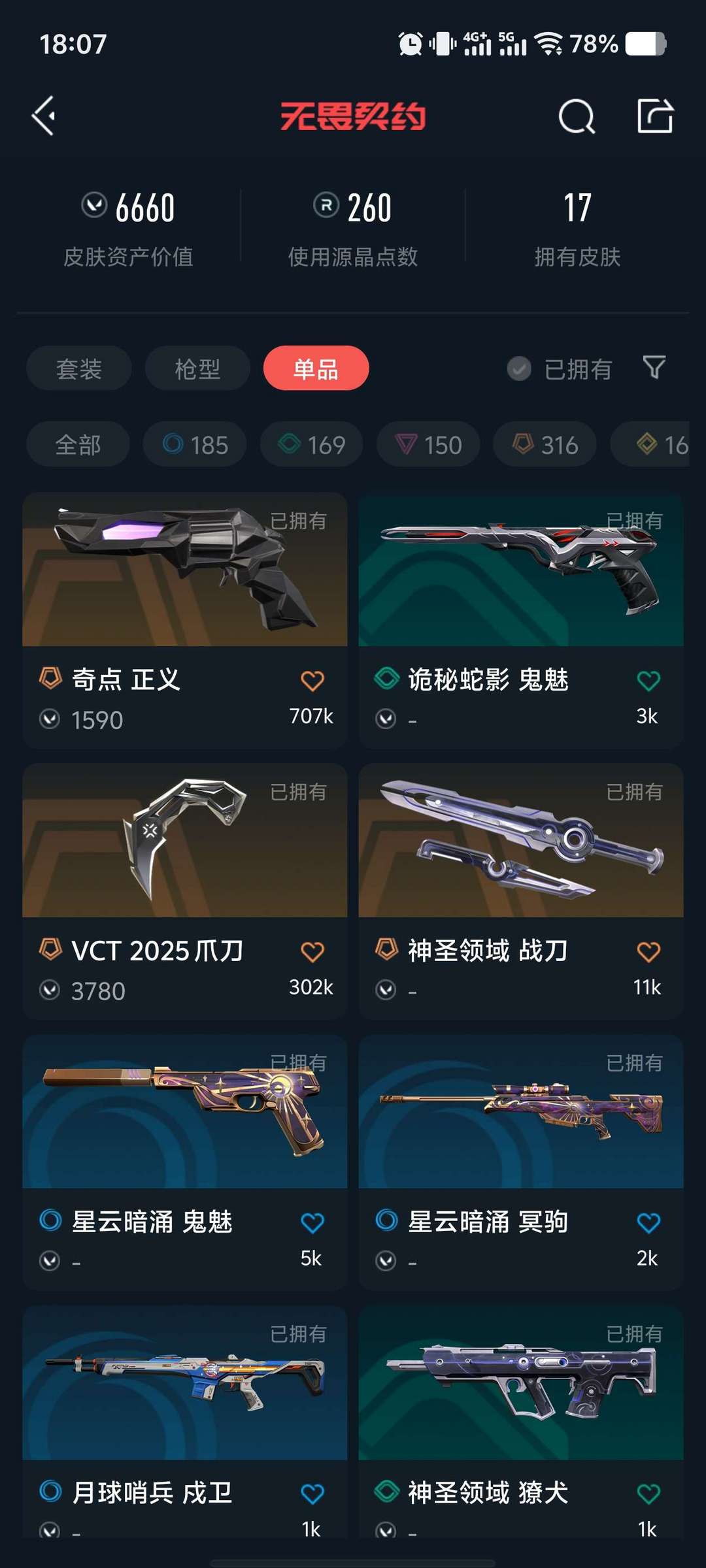The height and width of the screenshot is (1568, 706).
Task: Toggle the 已拥有 owned-only checkbox
Action: 519,369
